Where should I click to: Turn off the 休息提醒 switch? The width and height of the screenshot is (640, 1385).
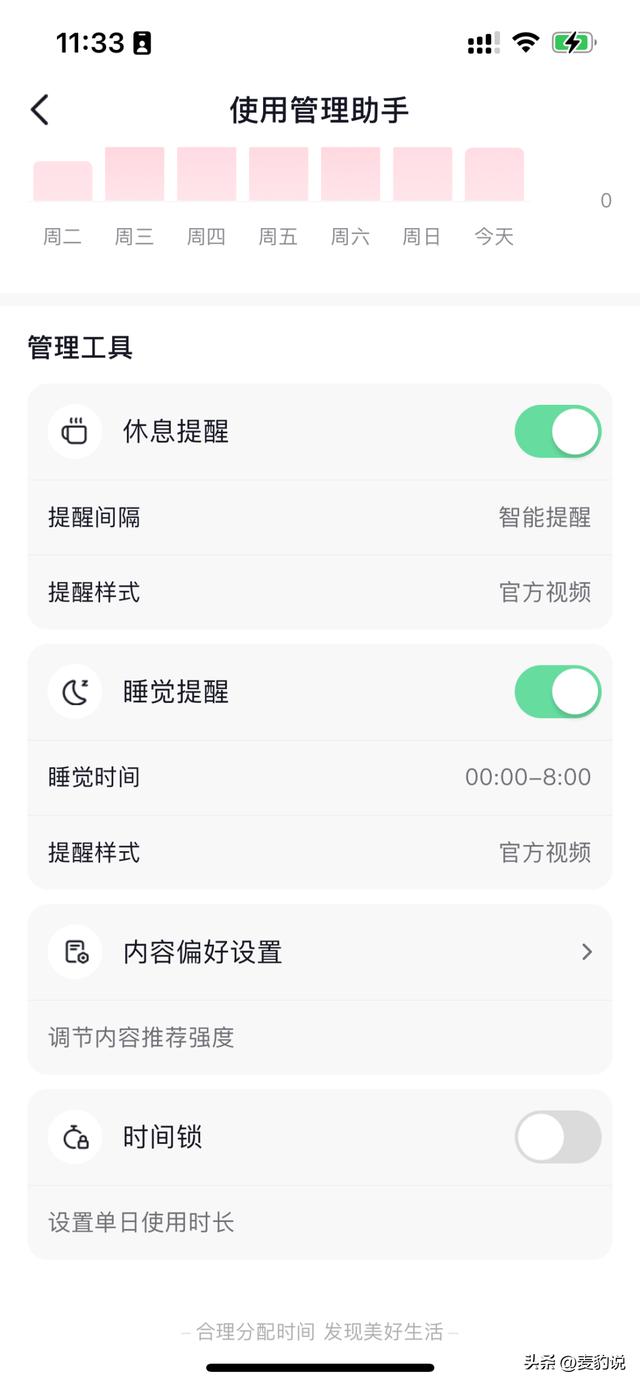click(557, 432)
